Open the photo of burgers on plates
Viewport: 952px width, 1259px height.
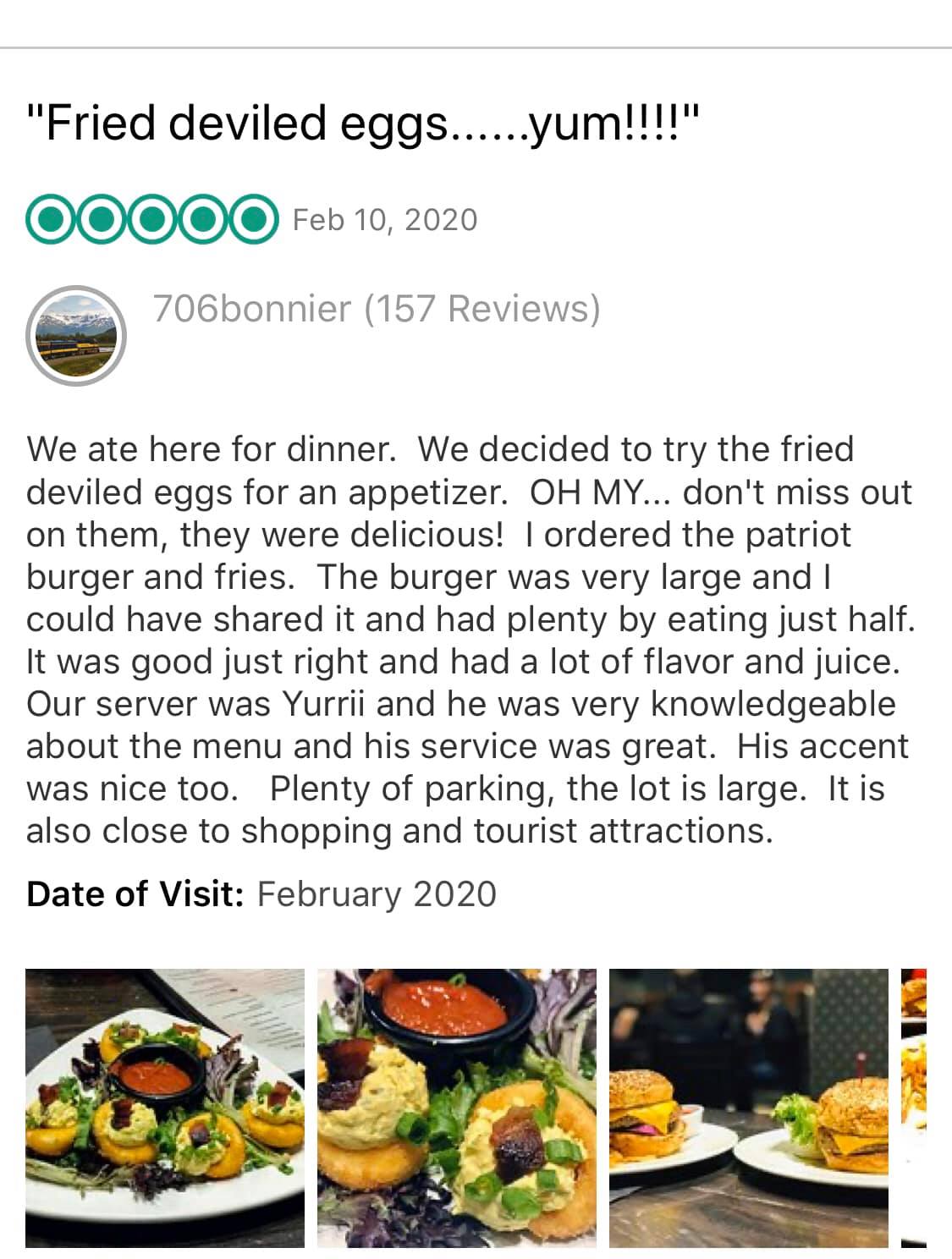pyautogui.click(x=748, y=1108)
